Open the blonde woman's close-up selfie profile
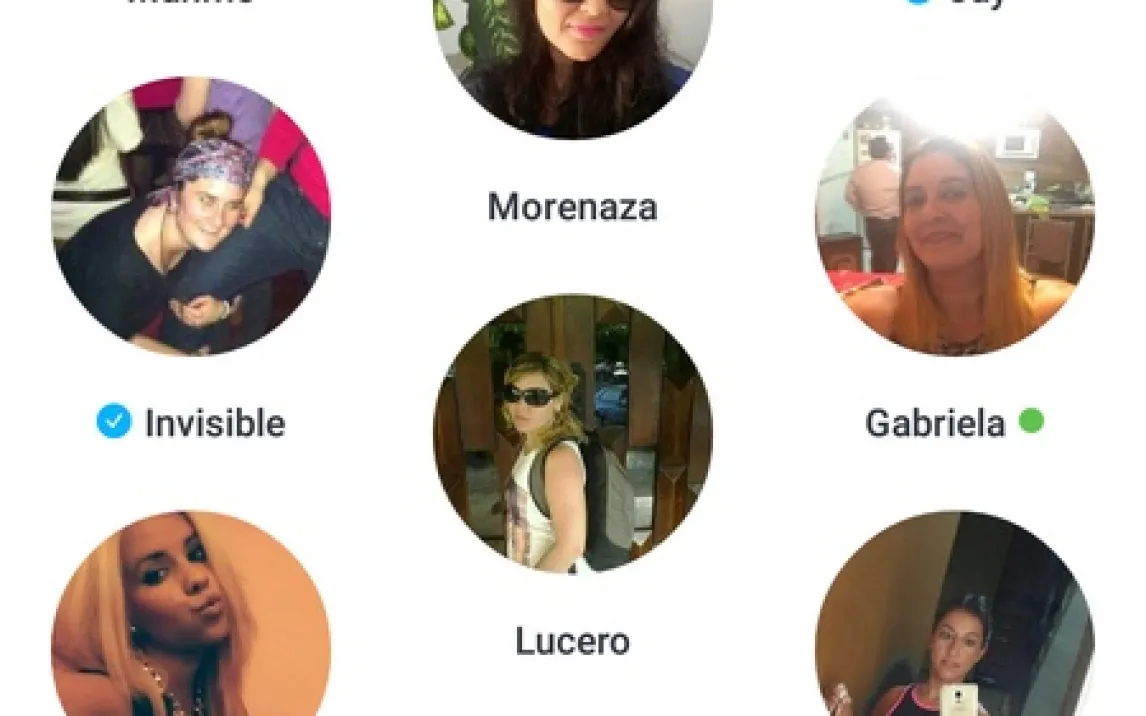The image size is (1146, 716). tap(190, 620)
